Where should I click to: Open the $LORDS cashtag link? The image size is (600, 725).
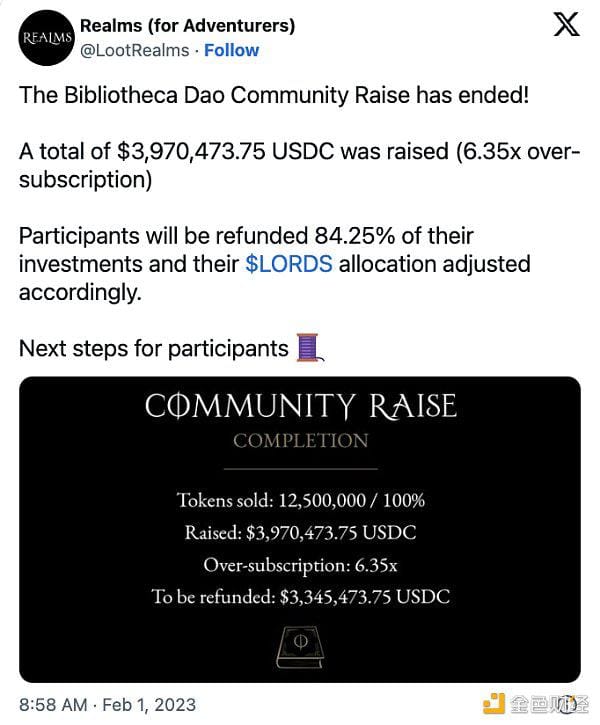point(289,265)
